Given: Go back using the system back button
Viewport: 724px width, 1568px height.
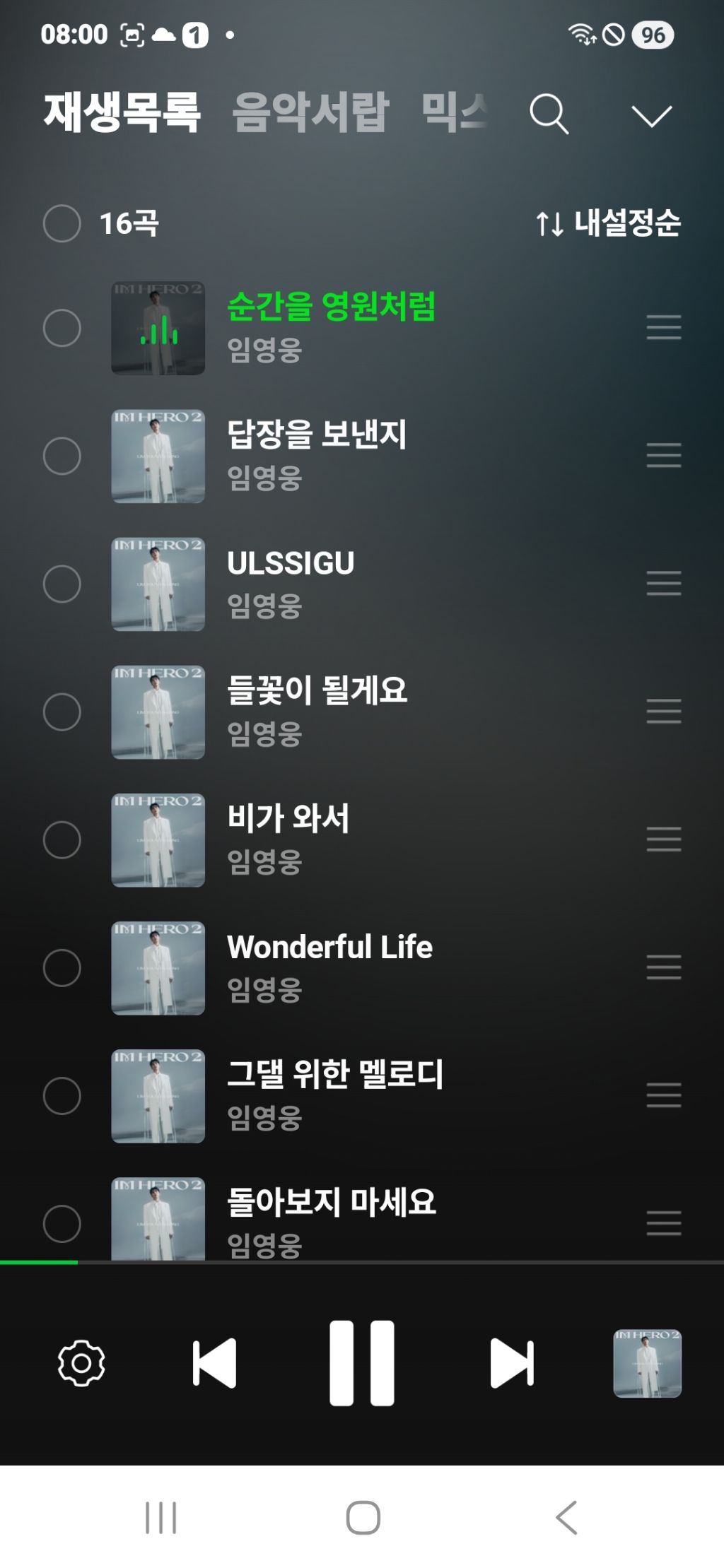Looking at the screenshot, I should coord(566,1517).
